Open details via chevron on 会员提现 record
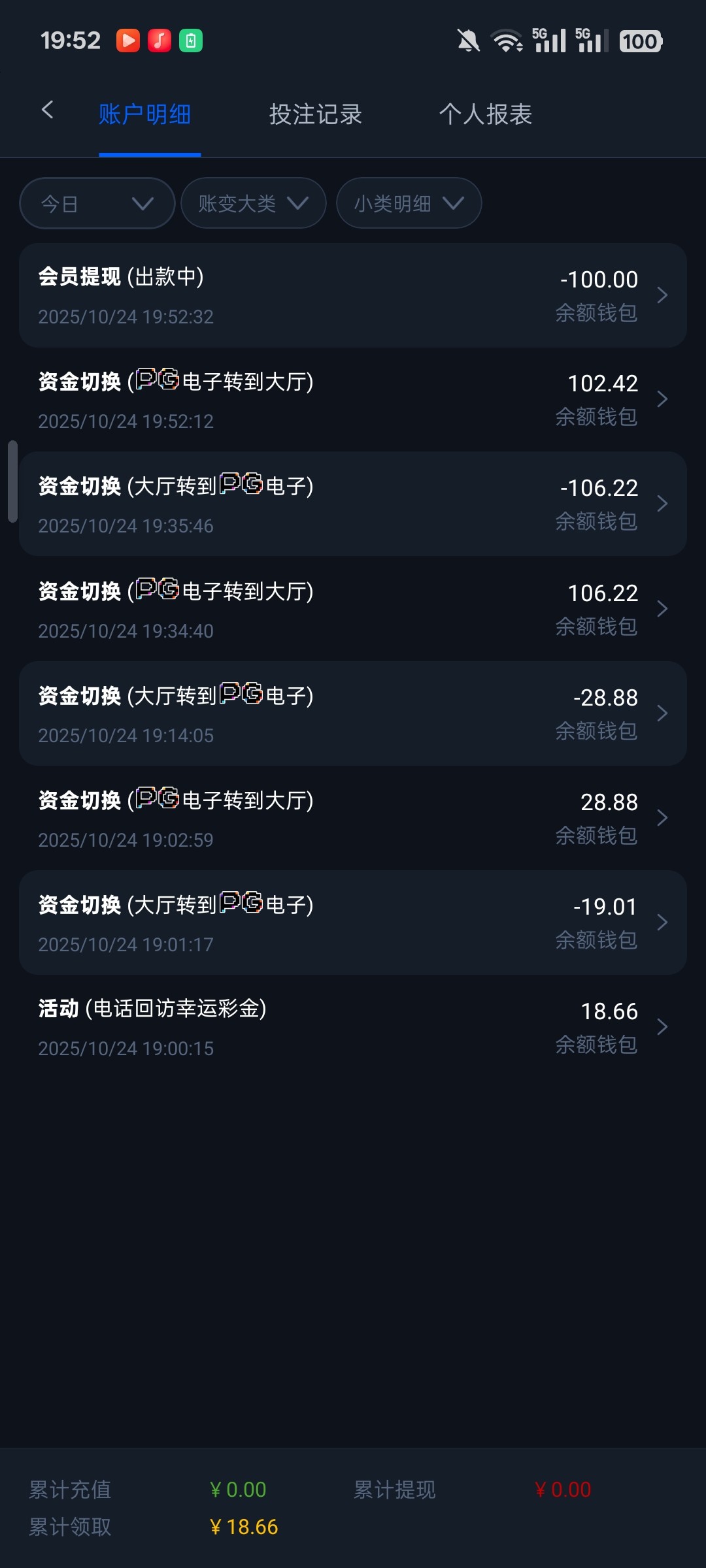Screen dimensions: 706x1568 (662, 295)
